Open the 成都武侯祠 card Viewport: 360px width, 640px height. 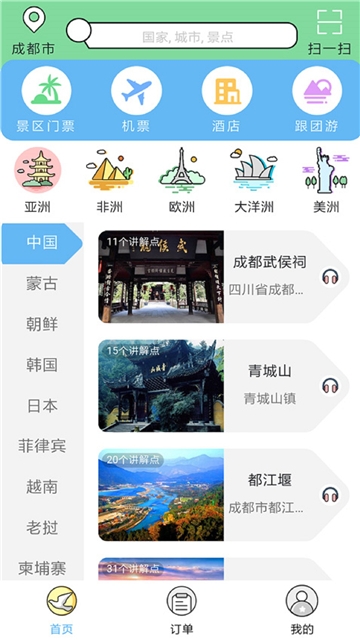[224, 277]
